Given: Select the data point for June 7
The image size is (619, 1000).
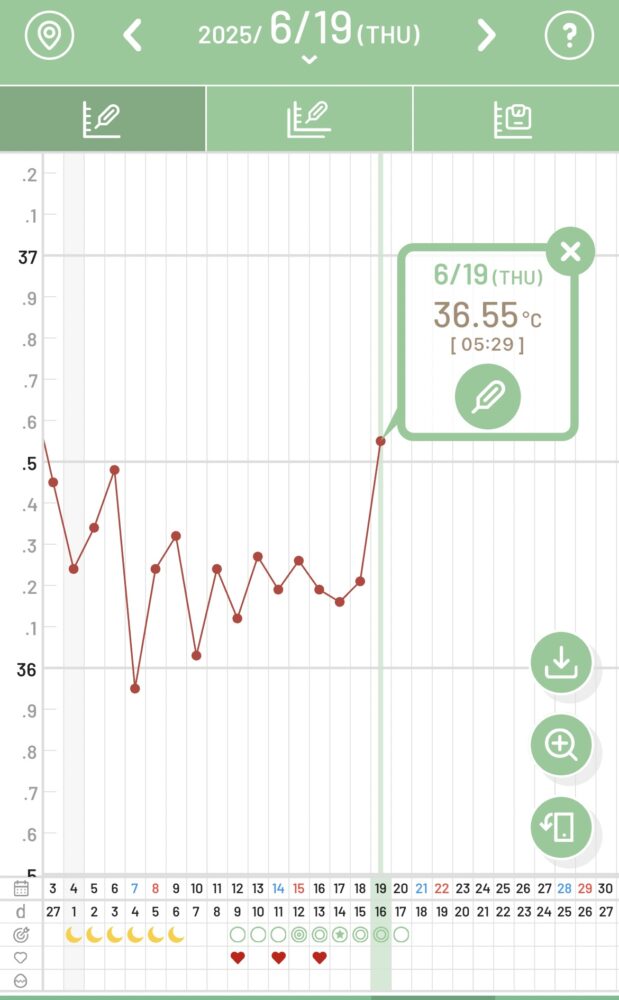Looking at the screenshot, I should (135, 689).
